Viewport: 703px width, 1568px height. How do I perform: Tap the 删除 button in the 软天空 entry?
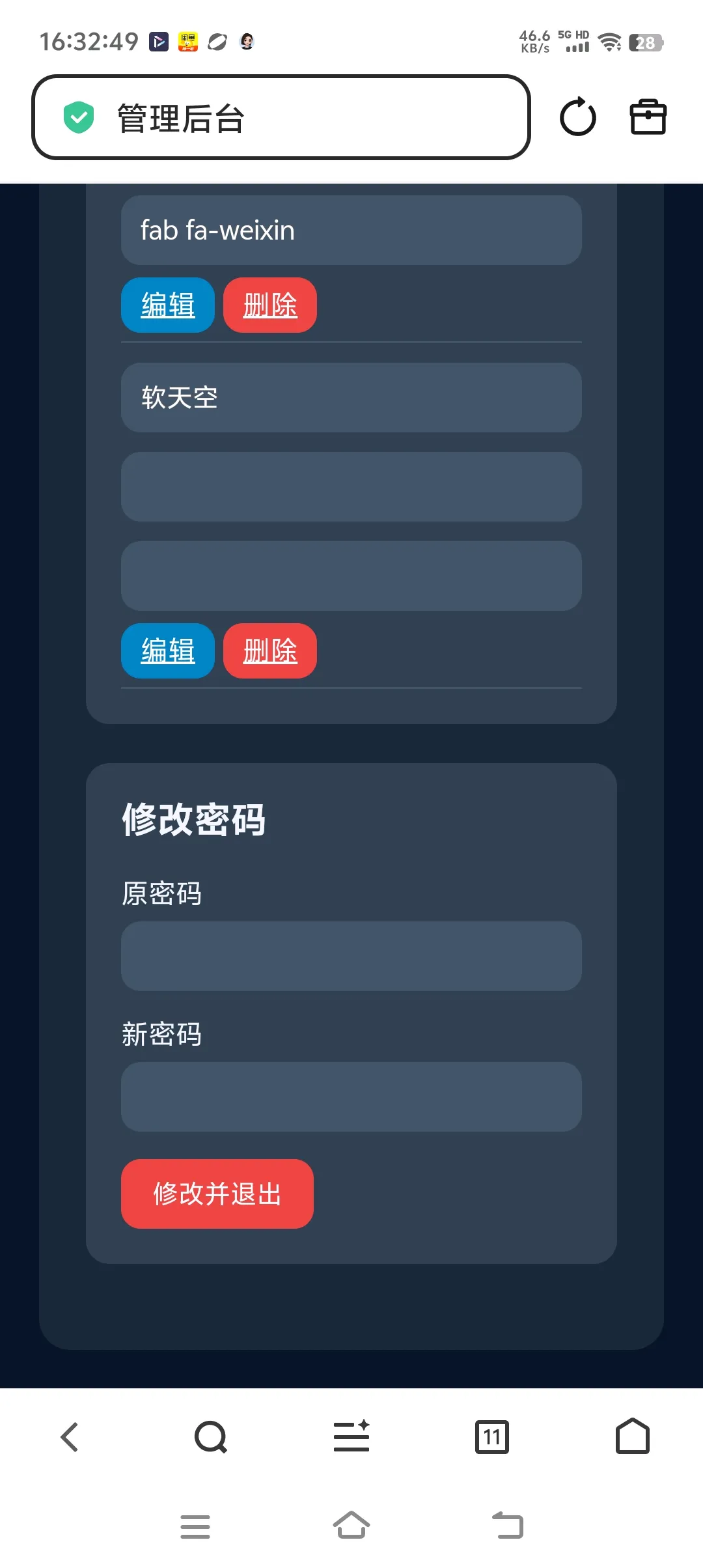(x=270, y=651)
